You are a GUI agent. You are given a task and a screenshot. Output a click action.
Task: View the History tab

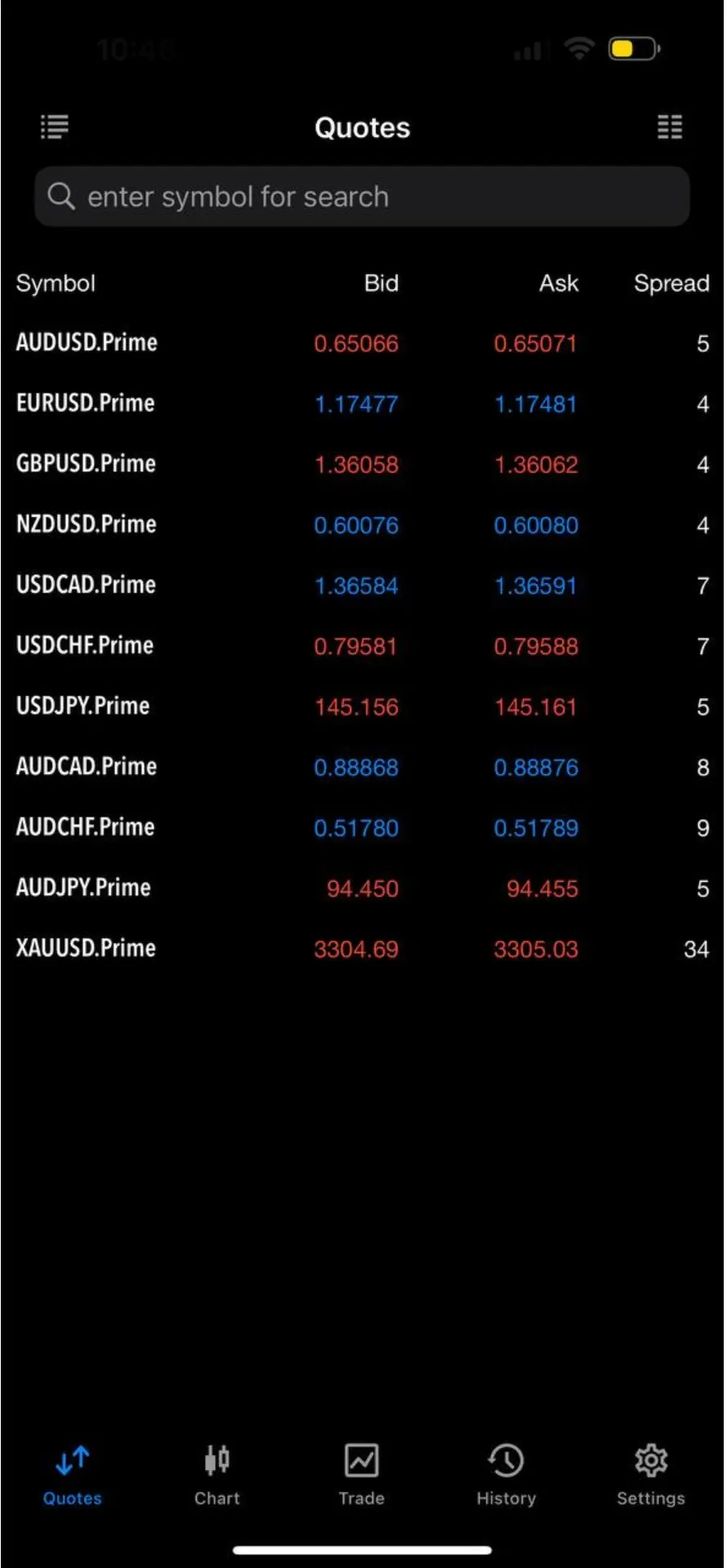[x=506, y=1475]
